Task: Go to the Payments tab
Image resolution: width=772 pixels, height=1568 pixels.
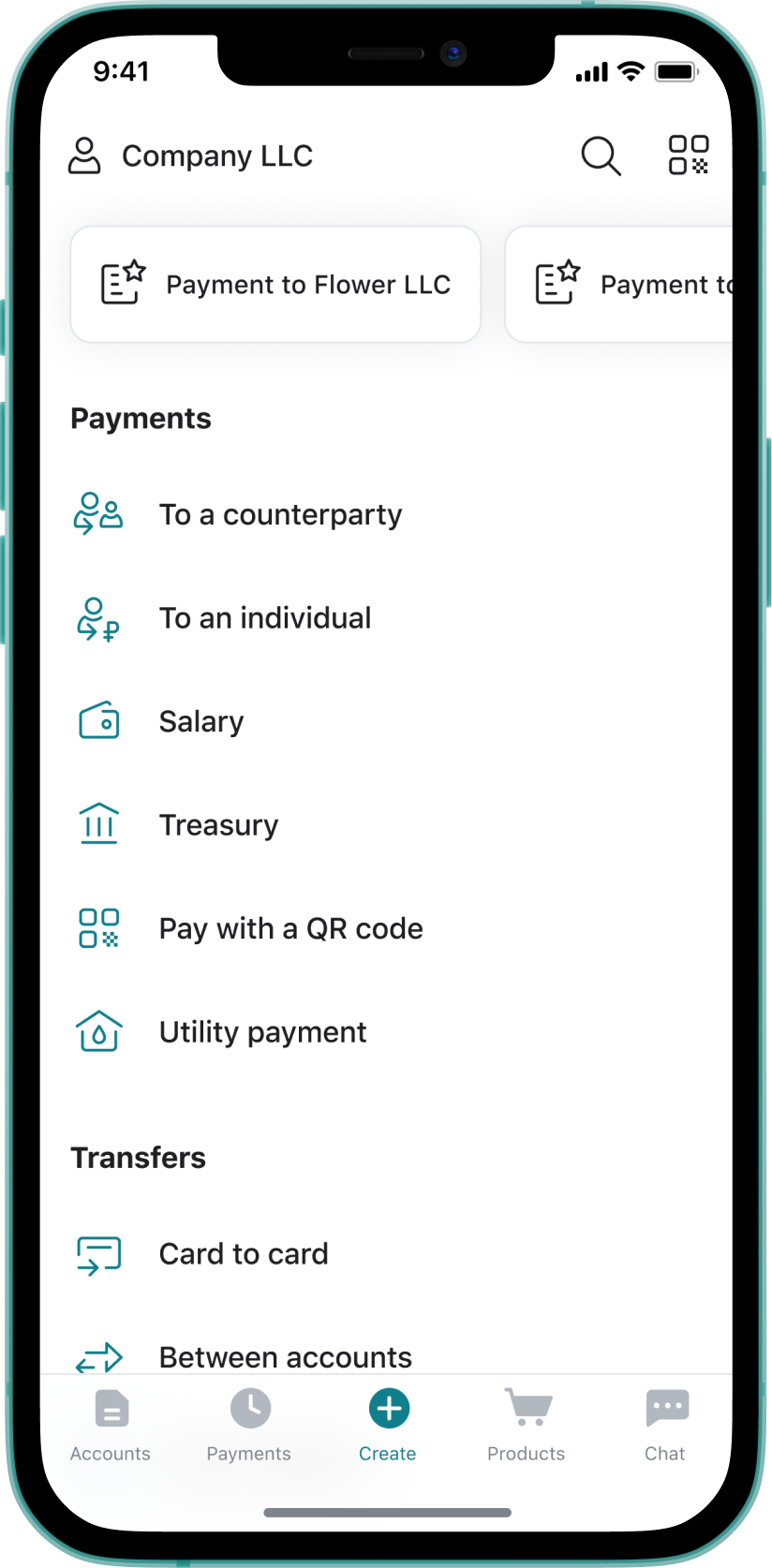Action: point(249,1426)
